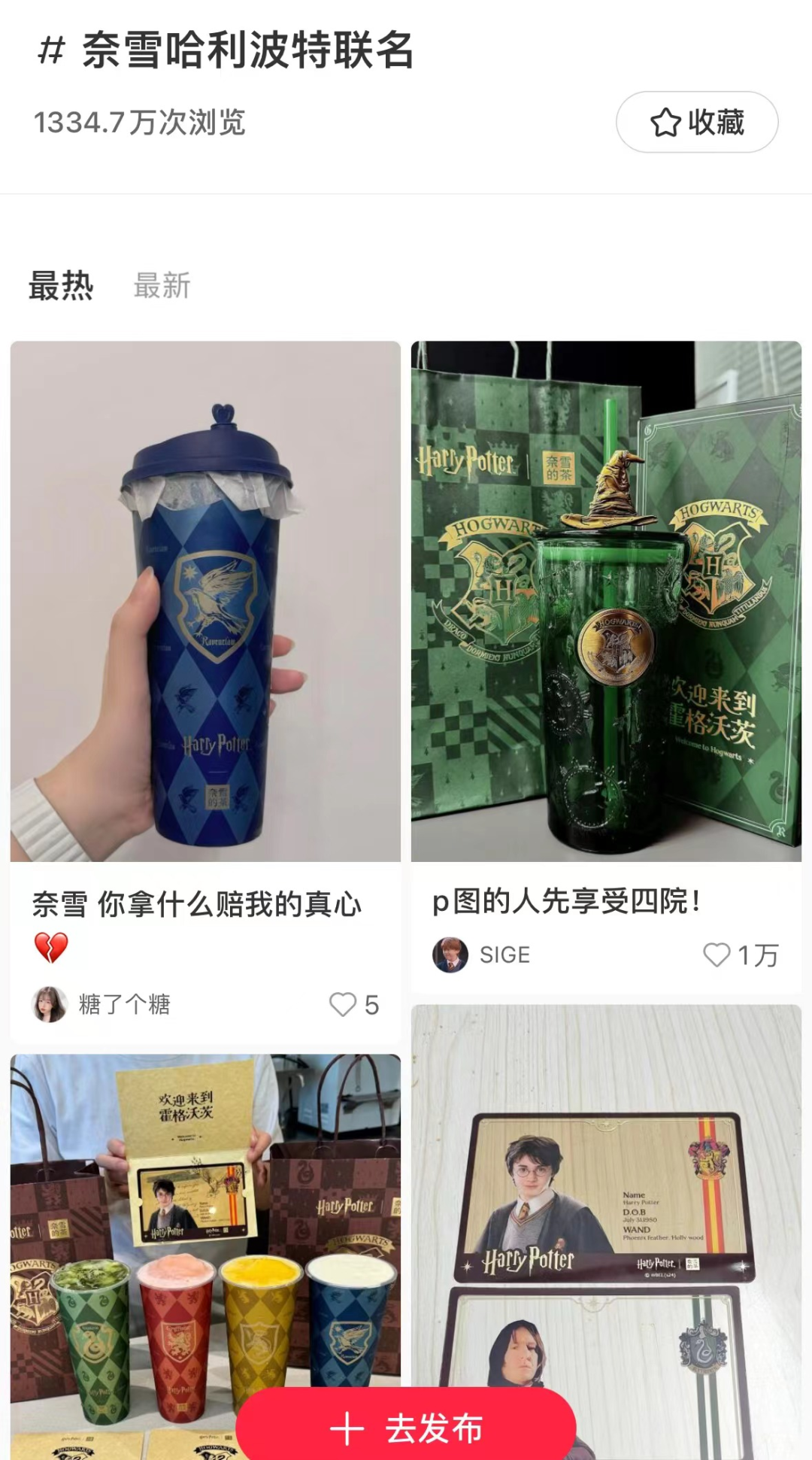Like SIGE's post with 1万 likes
The width and height of the screenshot is (812, 1460).
717,955
